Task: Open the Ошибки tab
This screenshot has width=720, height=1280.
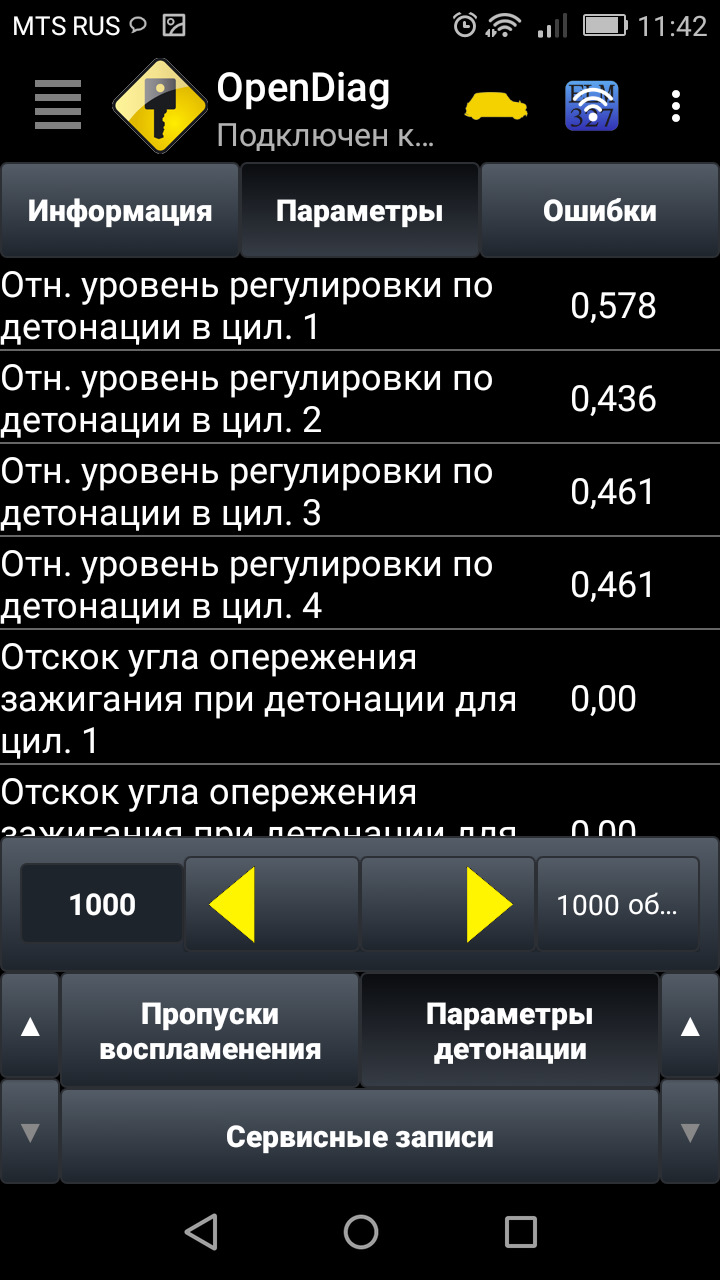Action: pos(600,211)
